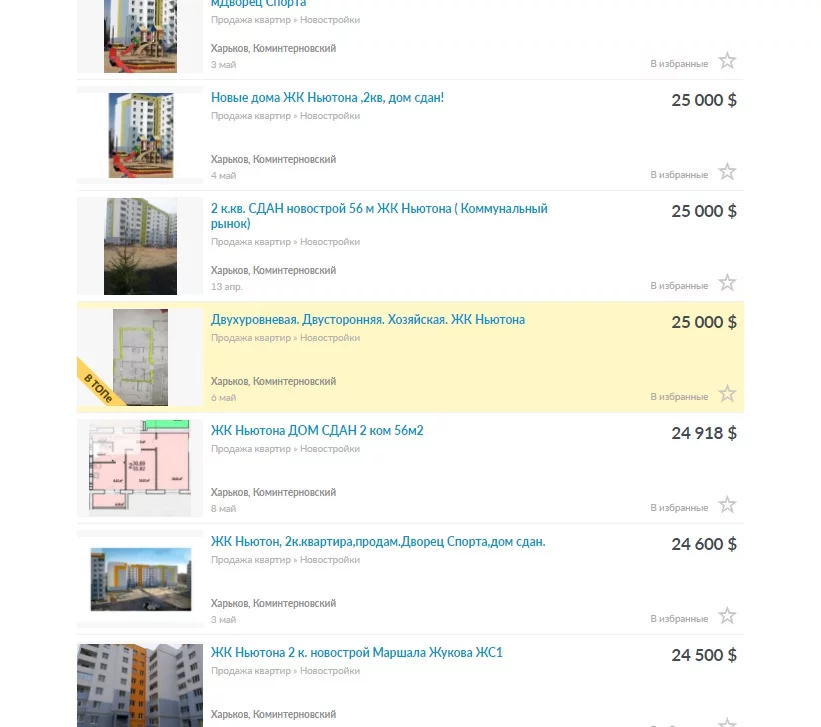
Task: Open floor plan image of the TOP listing
Action: [140, 357]
